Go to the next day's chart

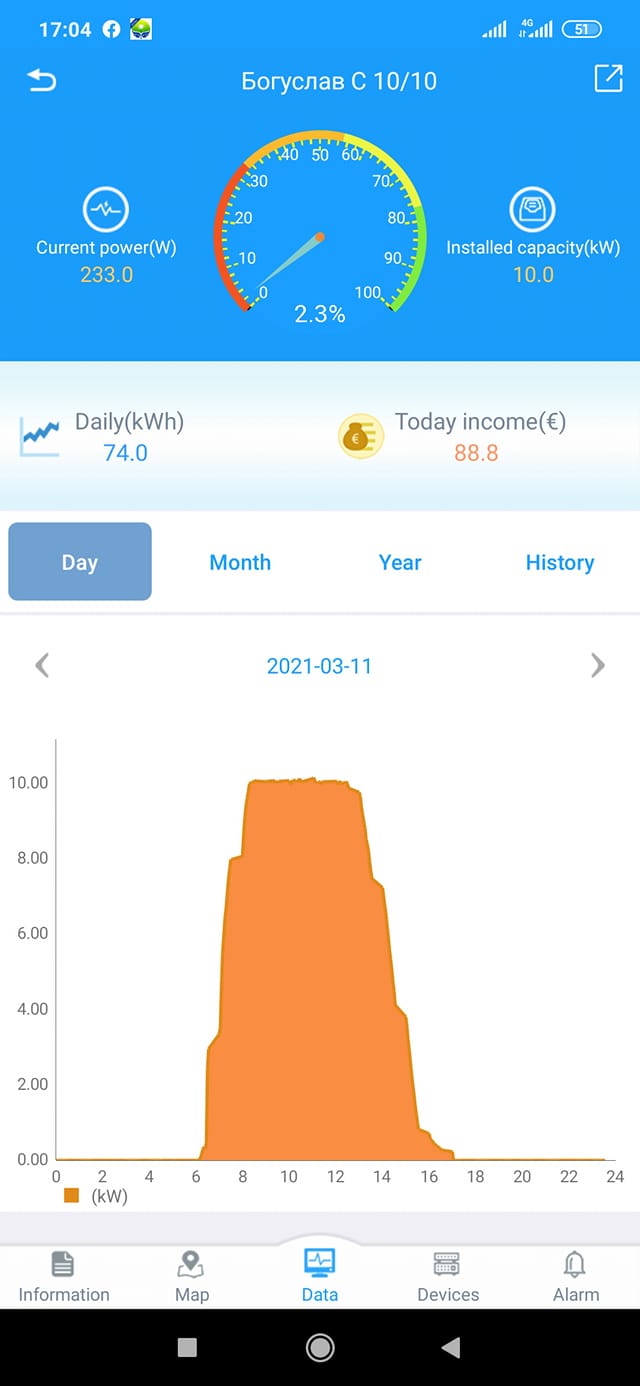(598, 666)
